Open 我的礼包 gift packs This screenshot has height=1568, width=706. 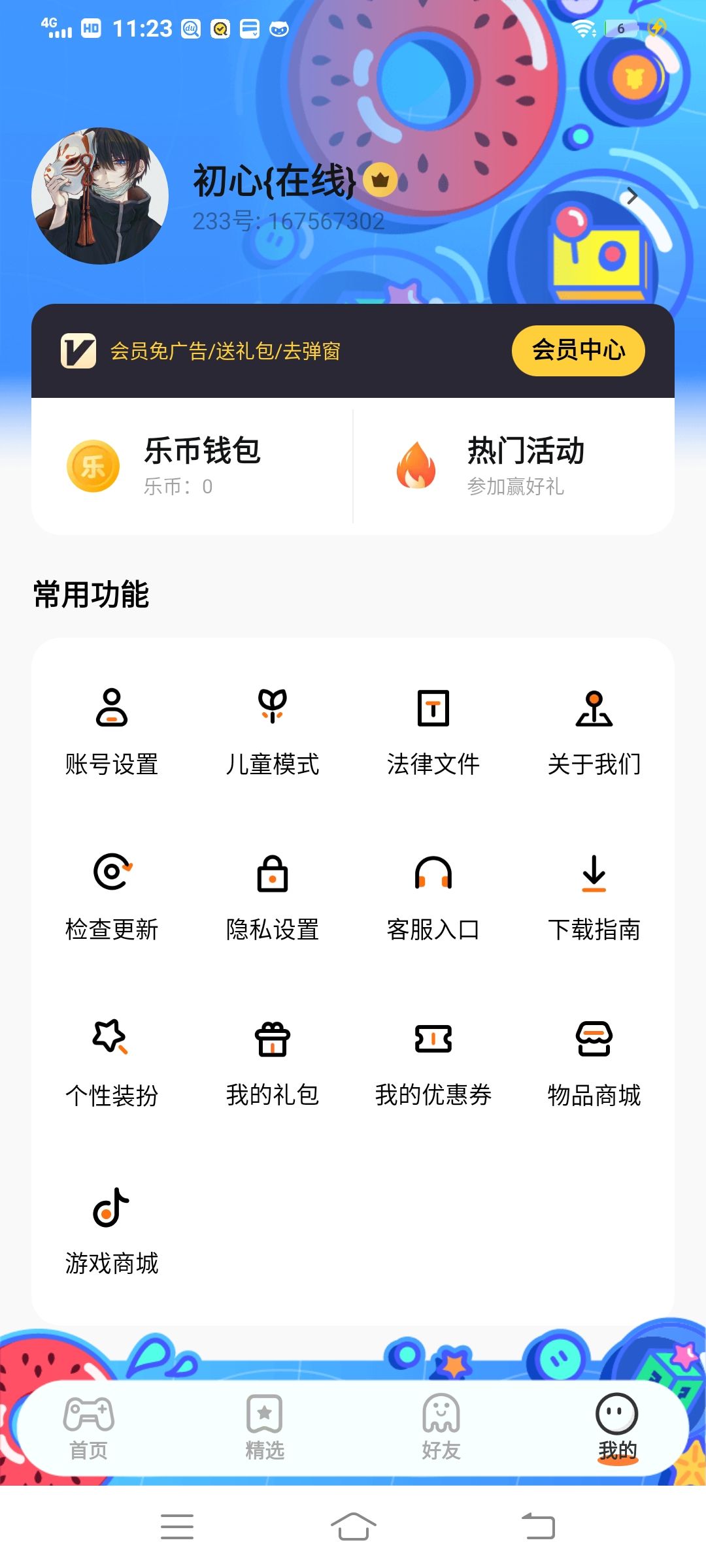click(x=273, y=1062)
